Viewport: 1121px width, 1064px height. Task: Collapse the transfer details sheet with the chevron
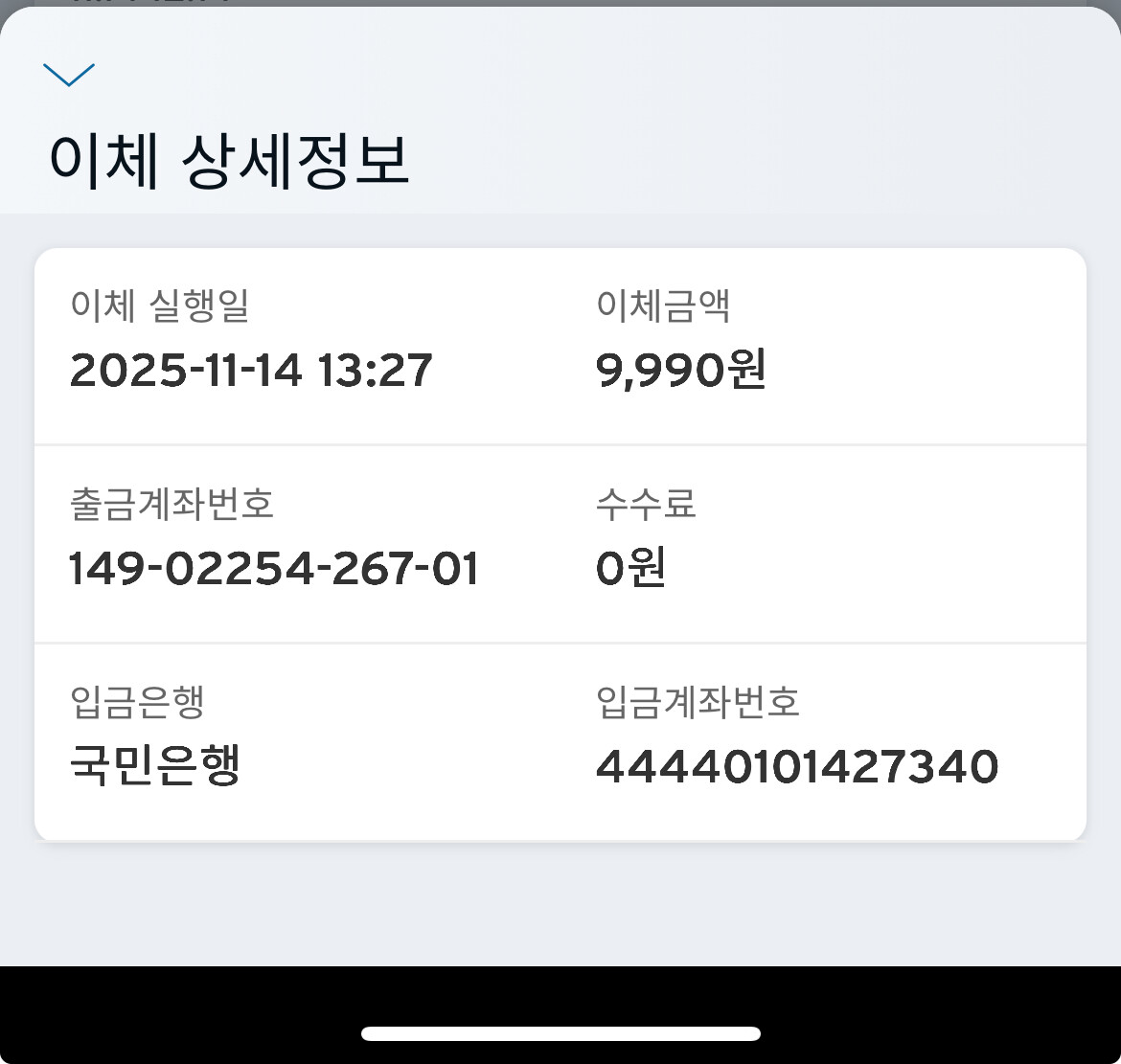pos(69,75)
